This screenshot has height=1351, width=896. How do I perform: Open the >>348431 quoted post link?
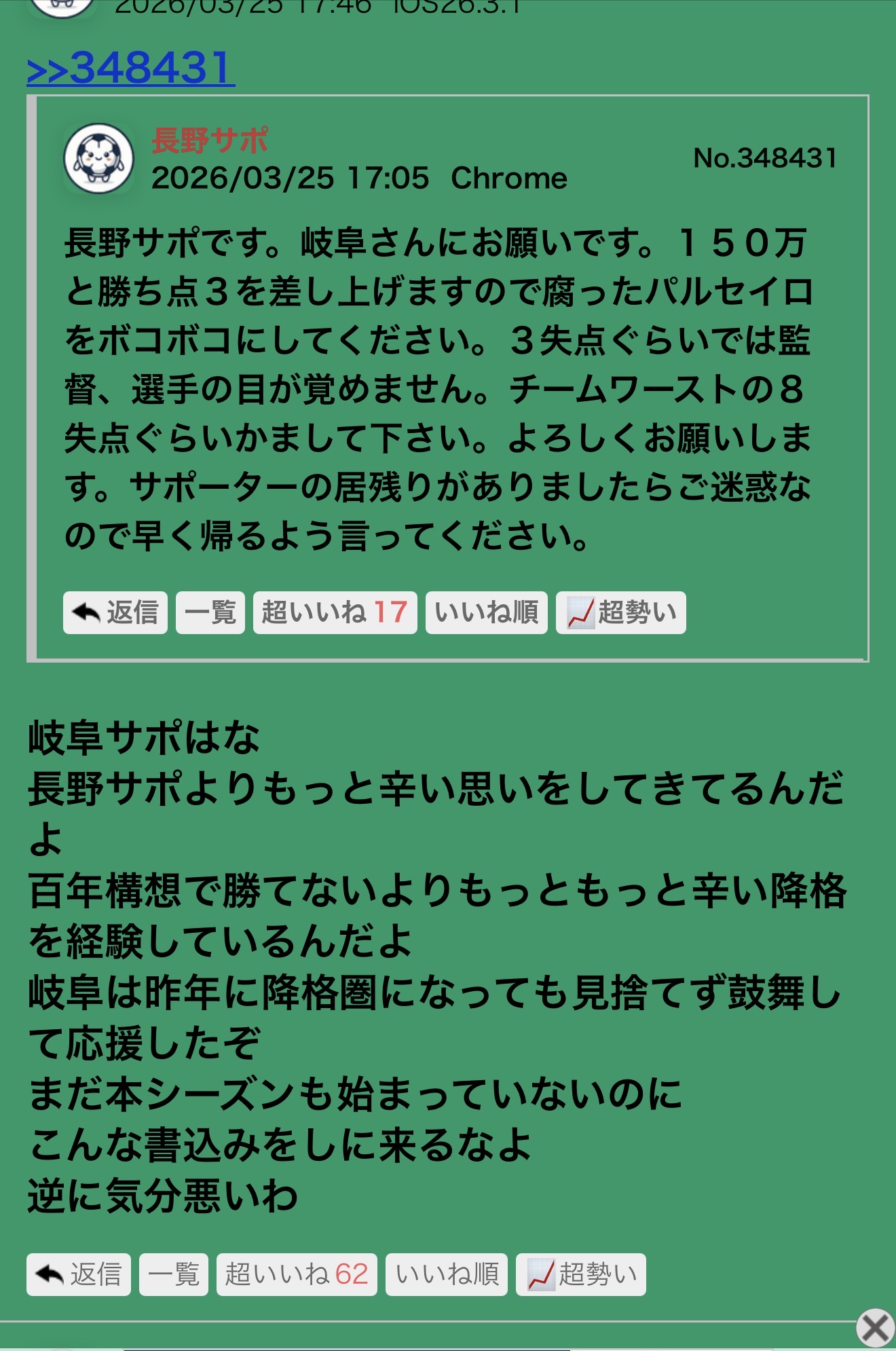(x=131, y=68)
